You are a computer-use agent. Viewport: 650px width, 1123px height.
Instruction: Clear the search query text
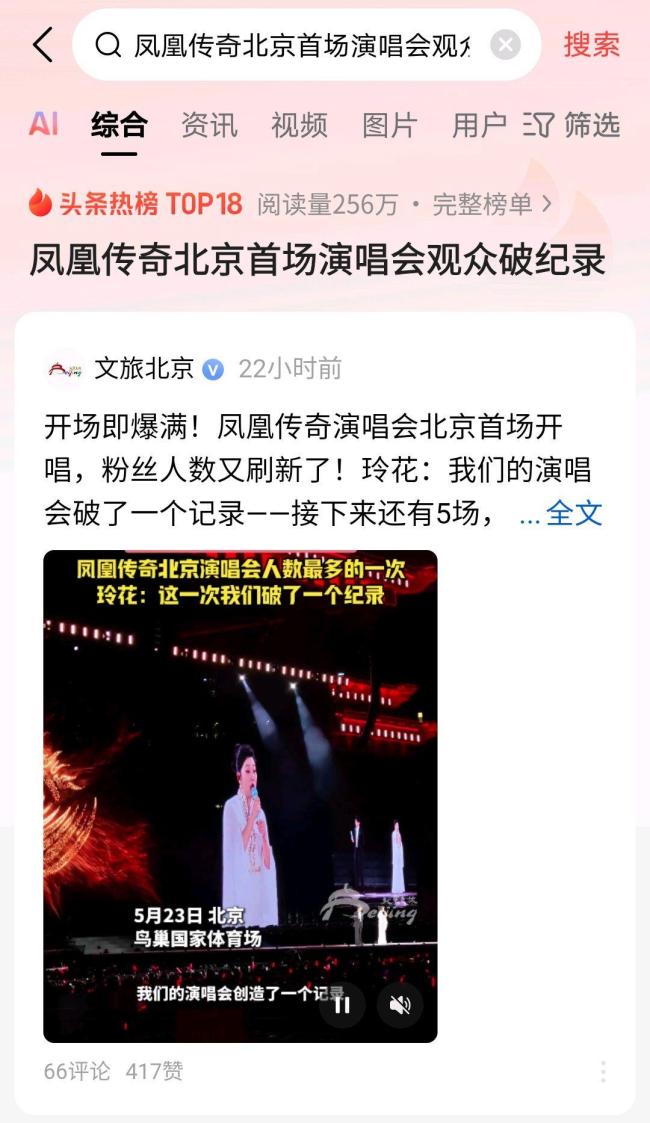pyautogui.click(x=505, y=45)
